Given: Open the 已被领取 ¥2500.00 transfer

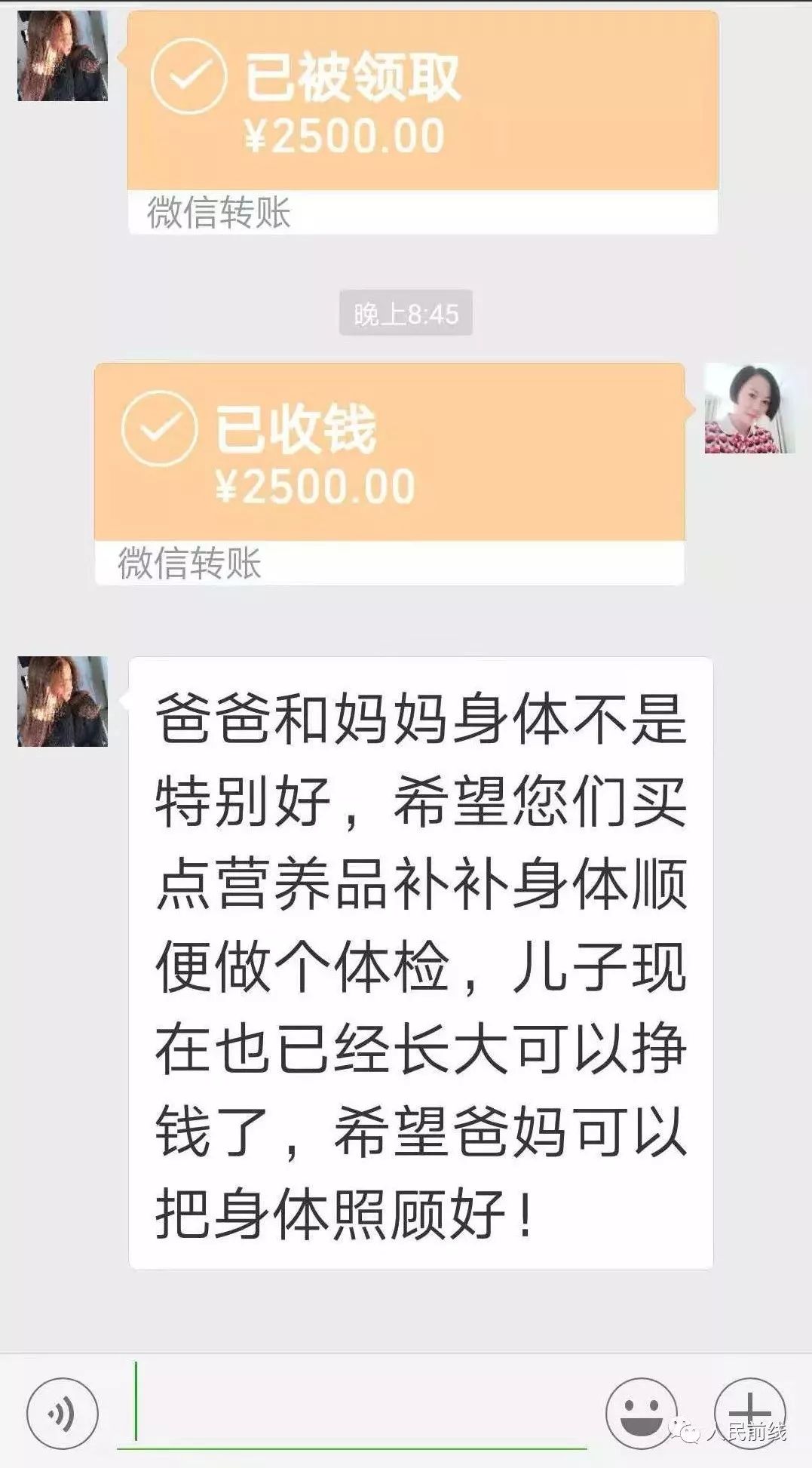Looking at the screenshot, I should (x=422, y=121).
